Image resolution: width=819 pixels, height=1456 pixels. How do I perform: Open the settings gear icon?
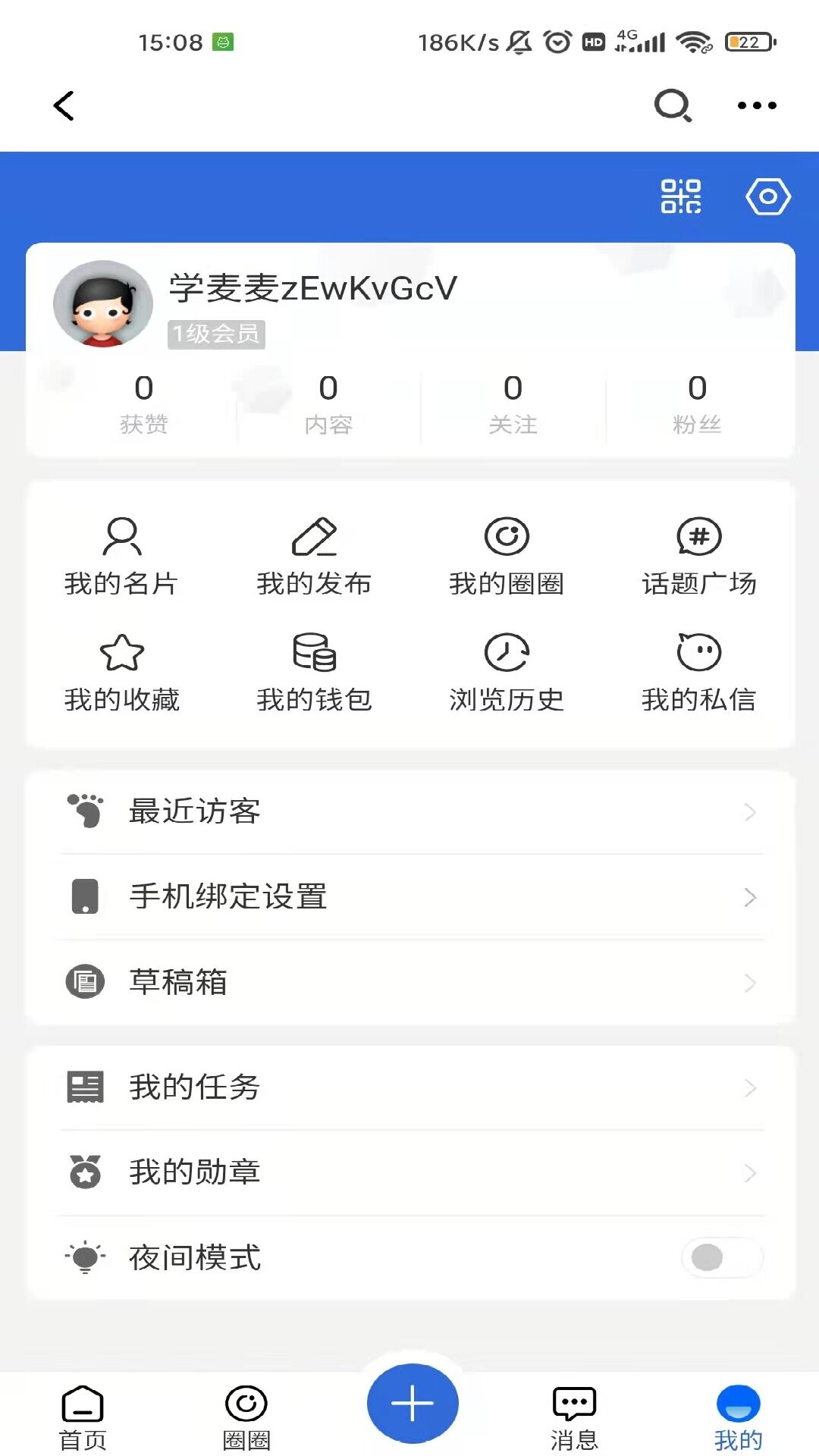[x=768, y=196]
